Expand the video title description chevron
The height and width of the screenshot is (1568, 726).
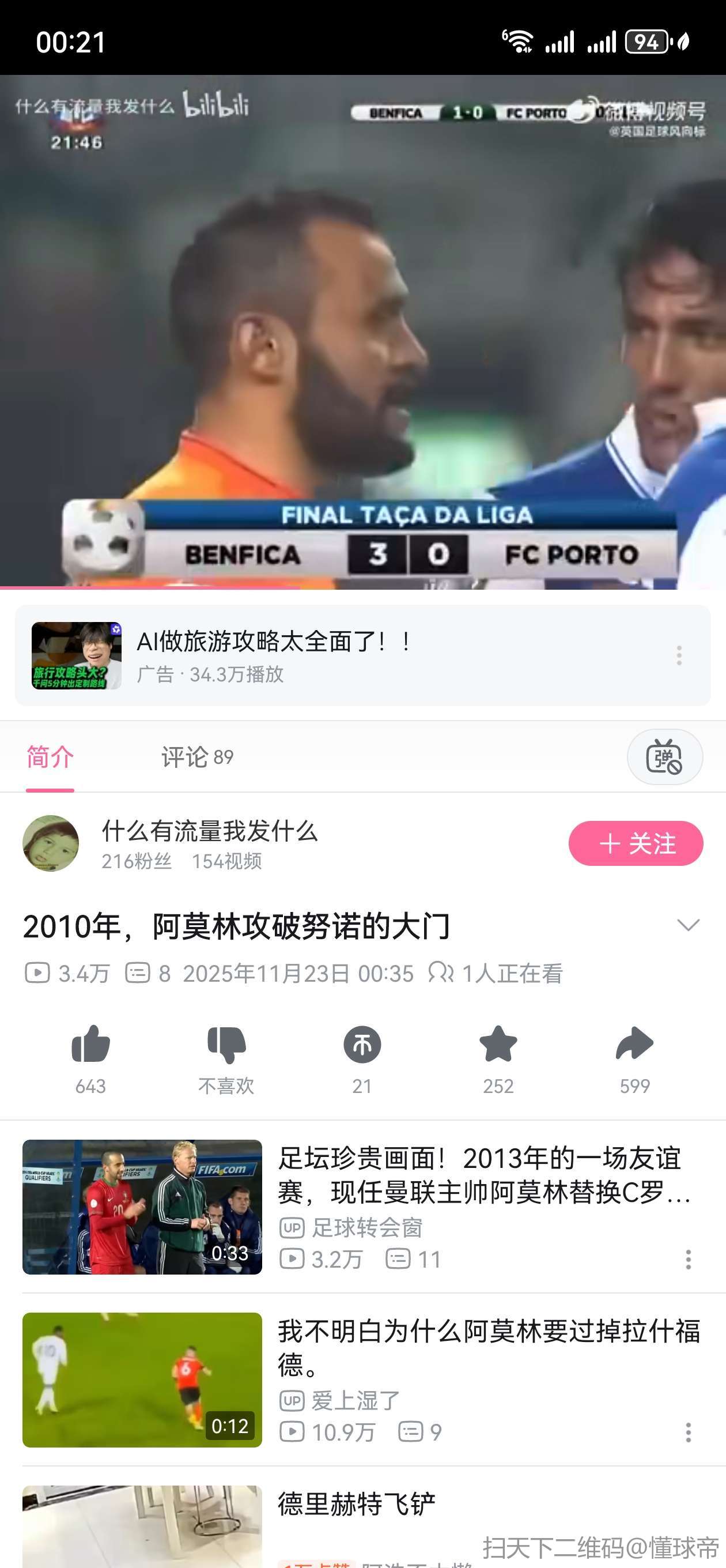(x=689, y=925)
